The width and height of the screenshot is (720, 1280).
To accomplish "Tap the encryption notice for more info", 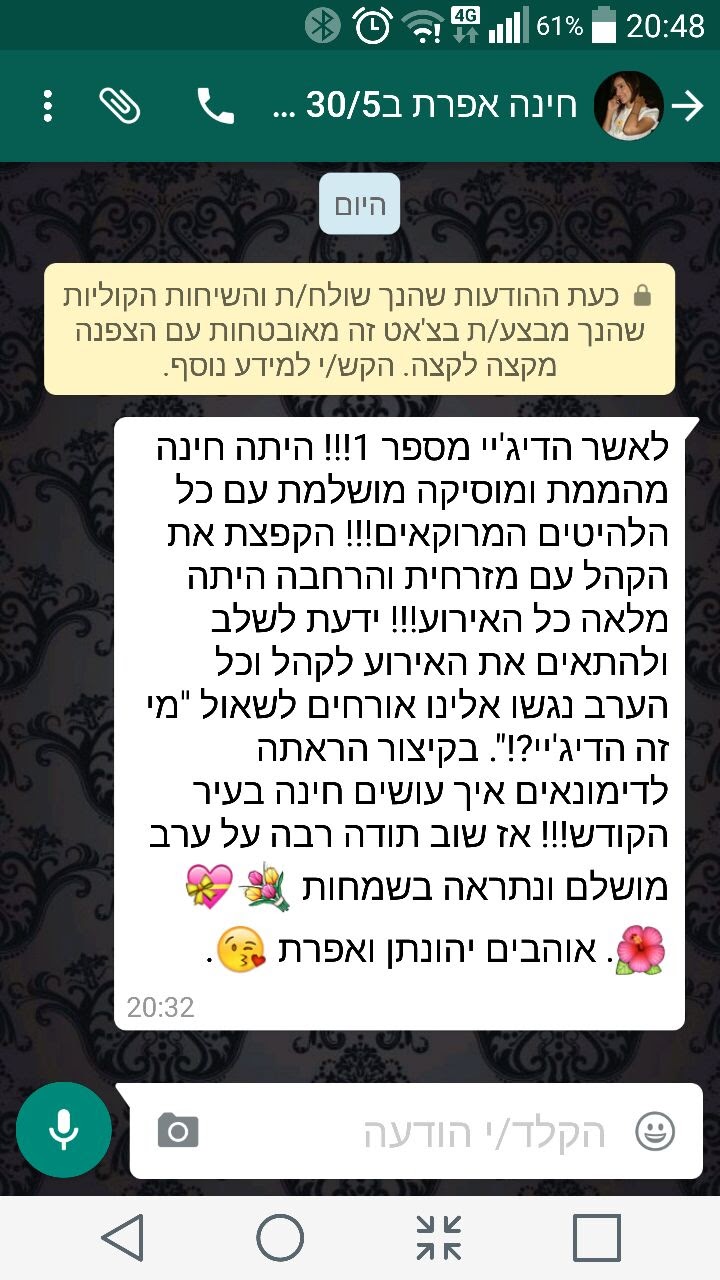I will coord(360,328).
